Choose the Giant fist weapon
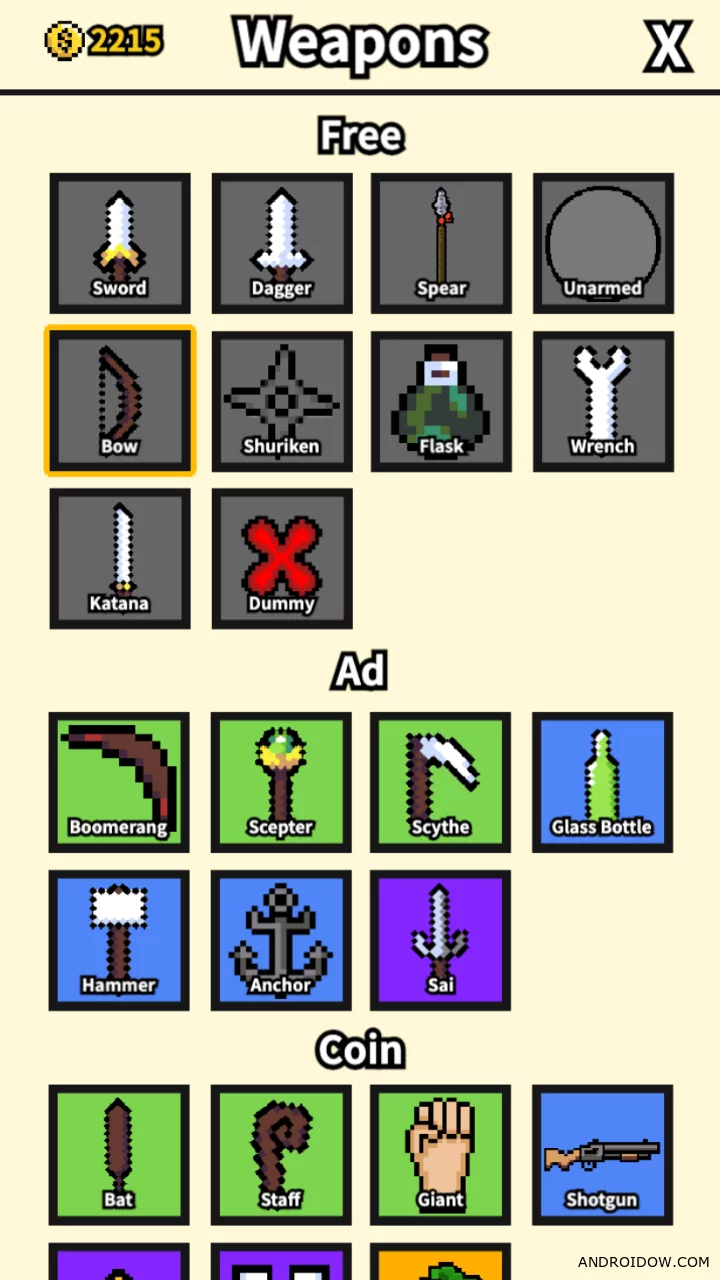720x1280 pixels. 440,1155
